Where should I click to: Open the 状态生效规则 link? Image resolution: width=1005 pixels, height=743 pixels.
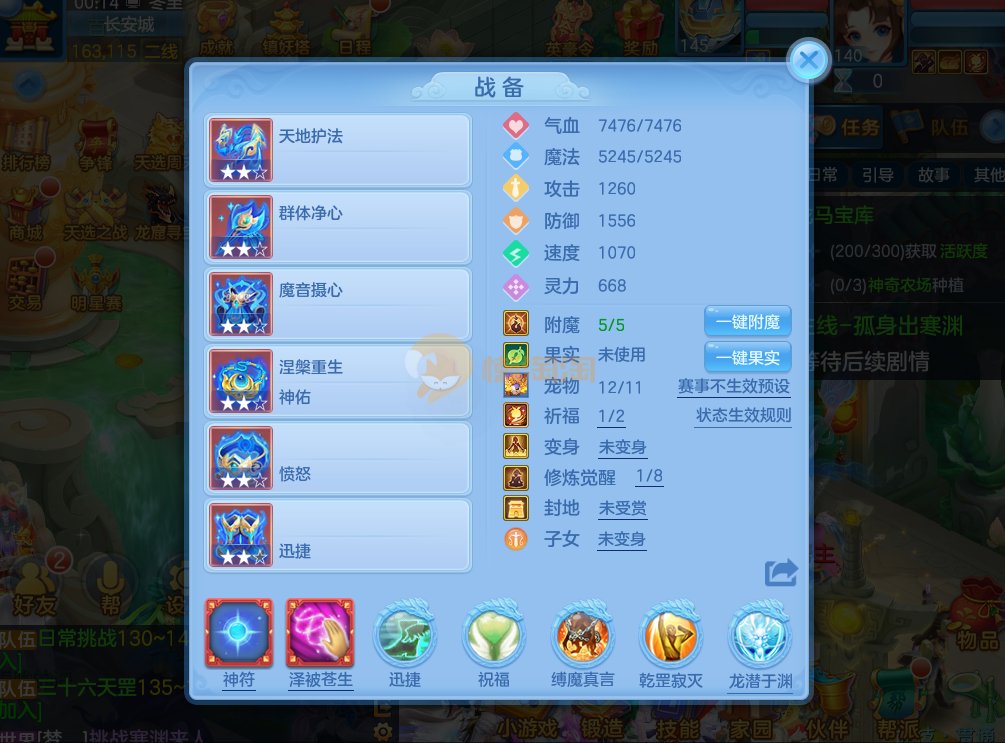(x=743, y=416)
